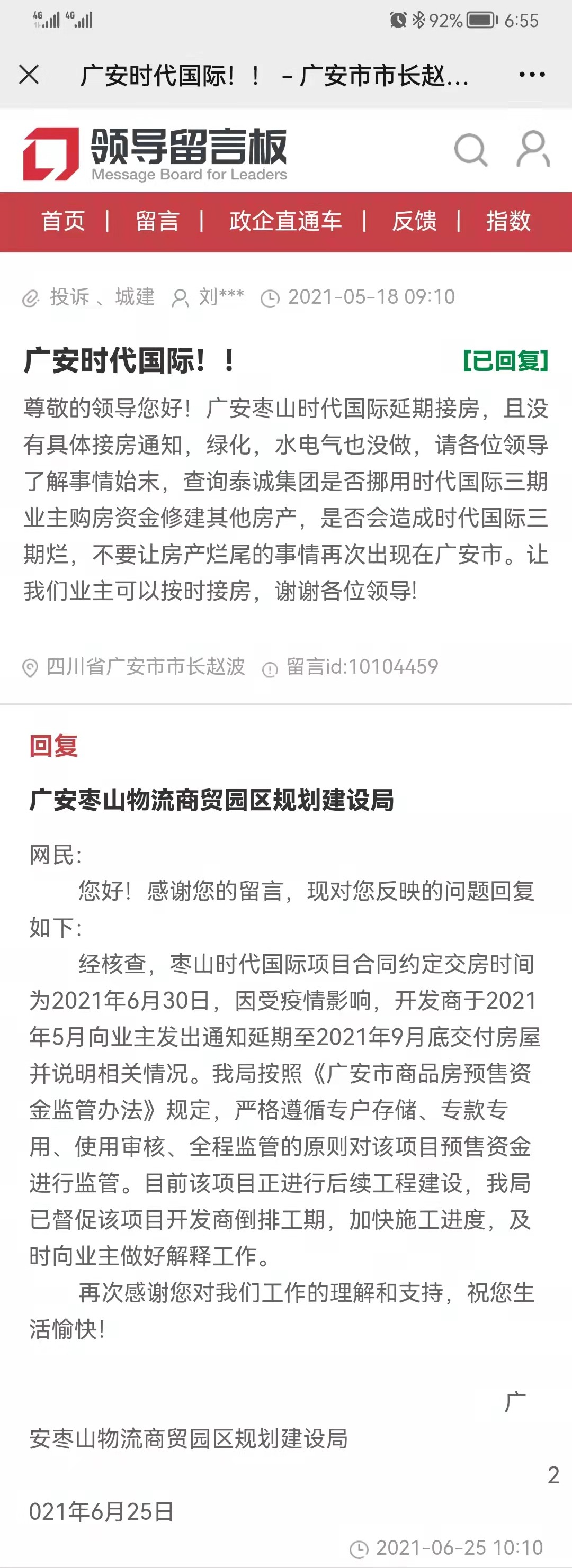Open the 政企直通车 section

point(285,221)
